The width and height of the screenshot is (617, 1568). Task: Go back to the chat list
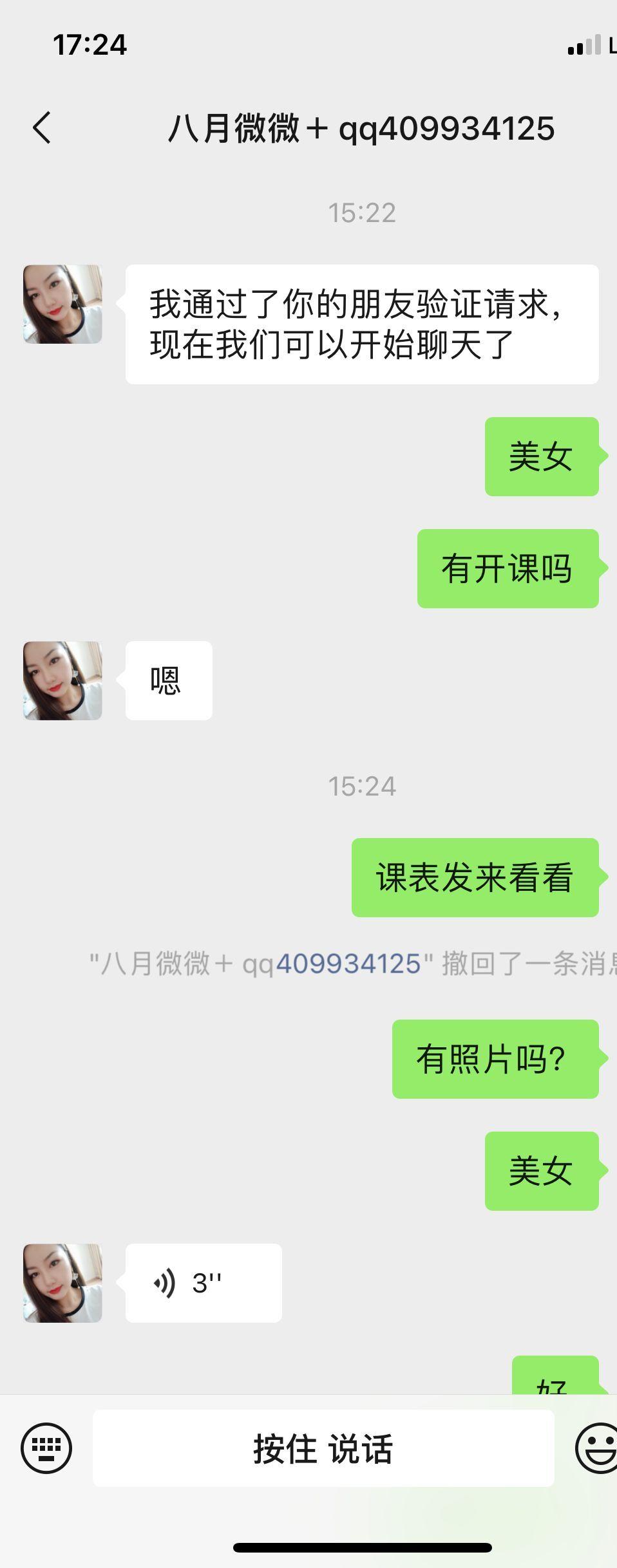tap(42, 127)
